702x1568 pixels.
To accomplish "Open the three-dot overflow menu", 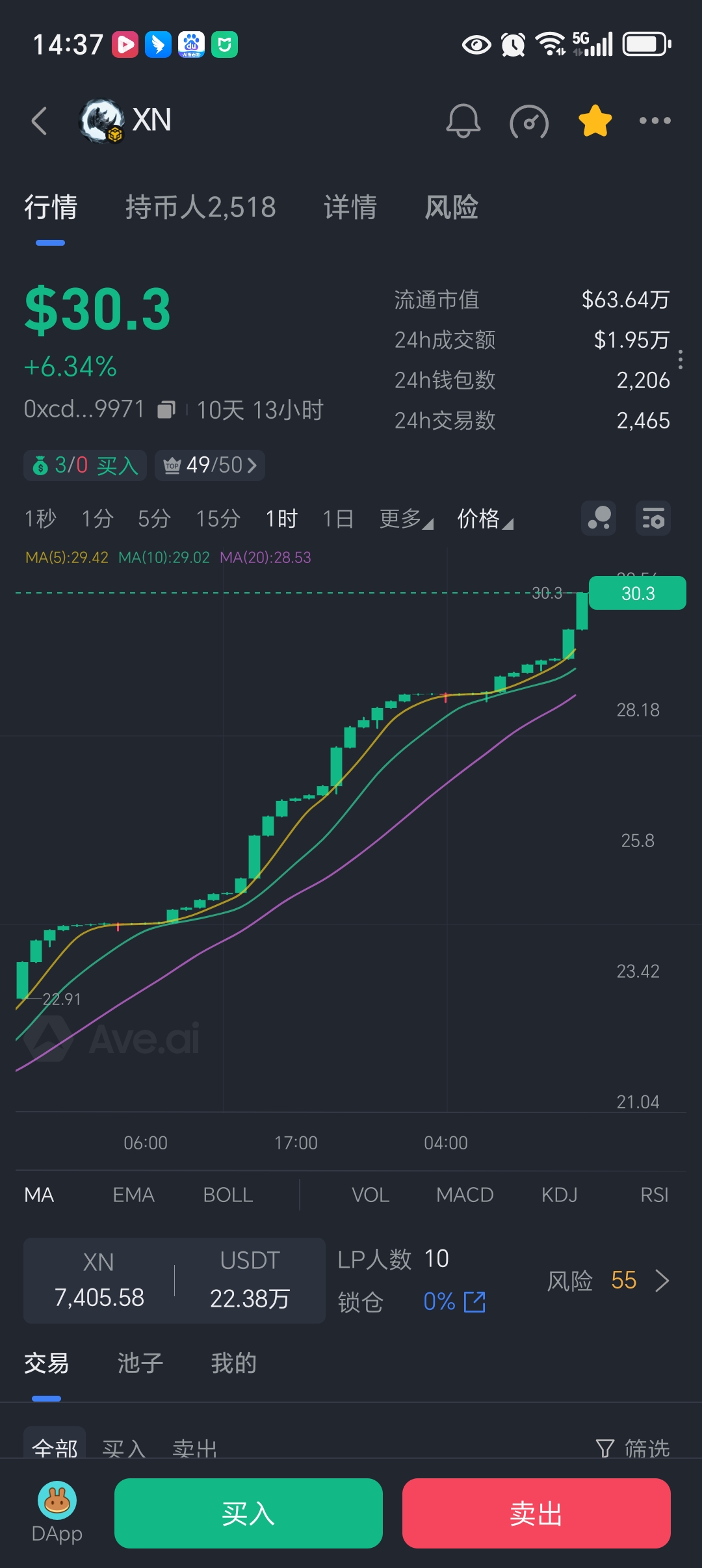I will click(x=655, y=121).
